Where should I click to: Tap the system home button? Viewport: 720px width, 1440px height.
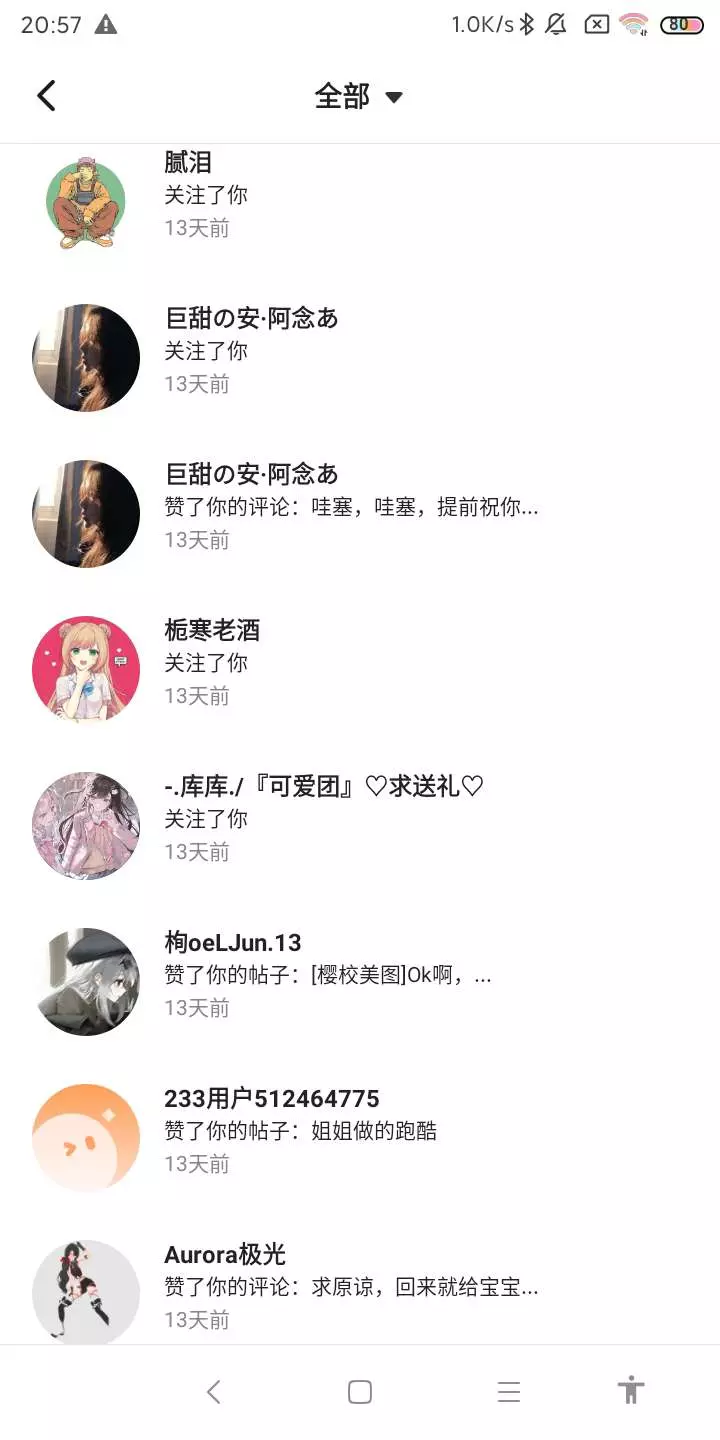pos(360,1392)
